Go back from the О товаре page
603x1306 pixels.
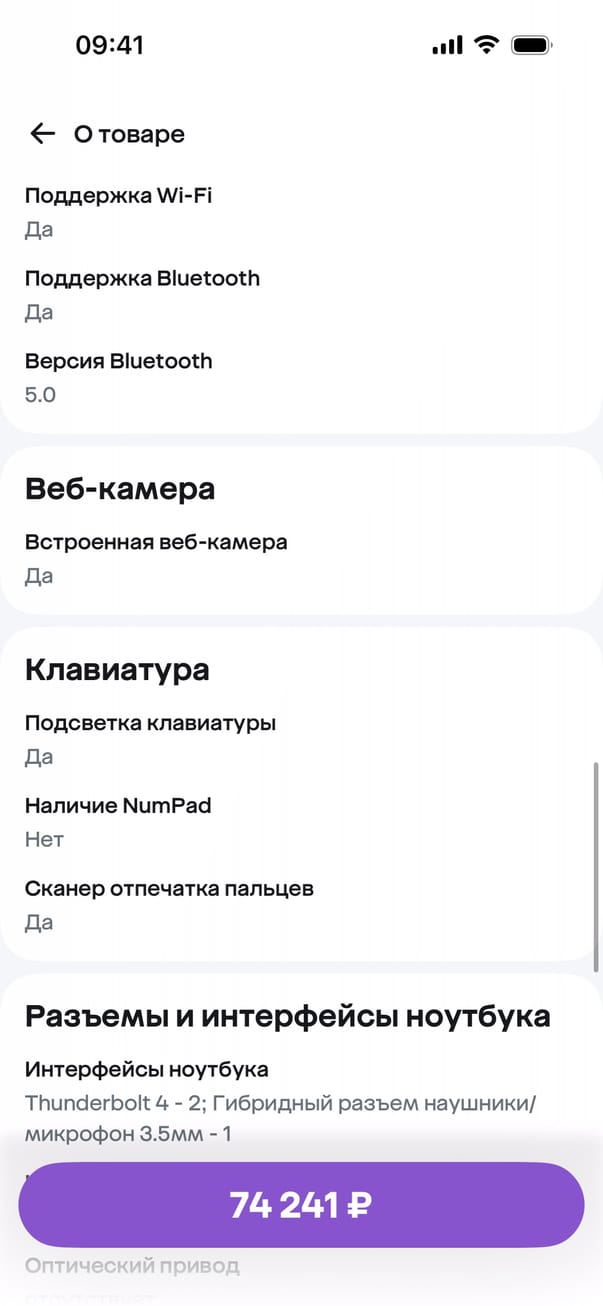[x=42, y=134]
